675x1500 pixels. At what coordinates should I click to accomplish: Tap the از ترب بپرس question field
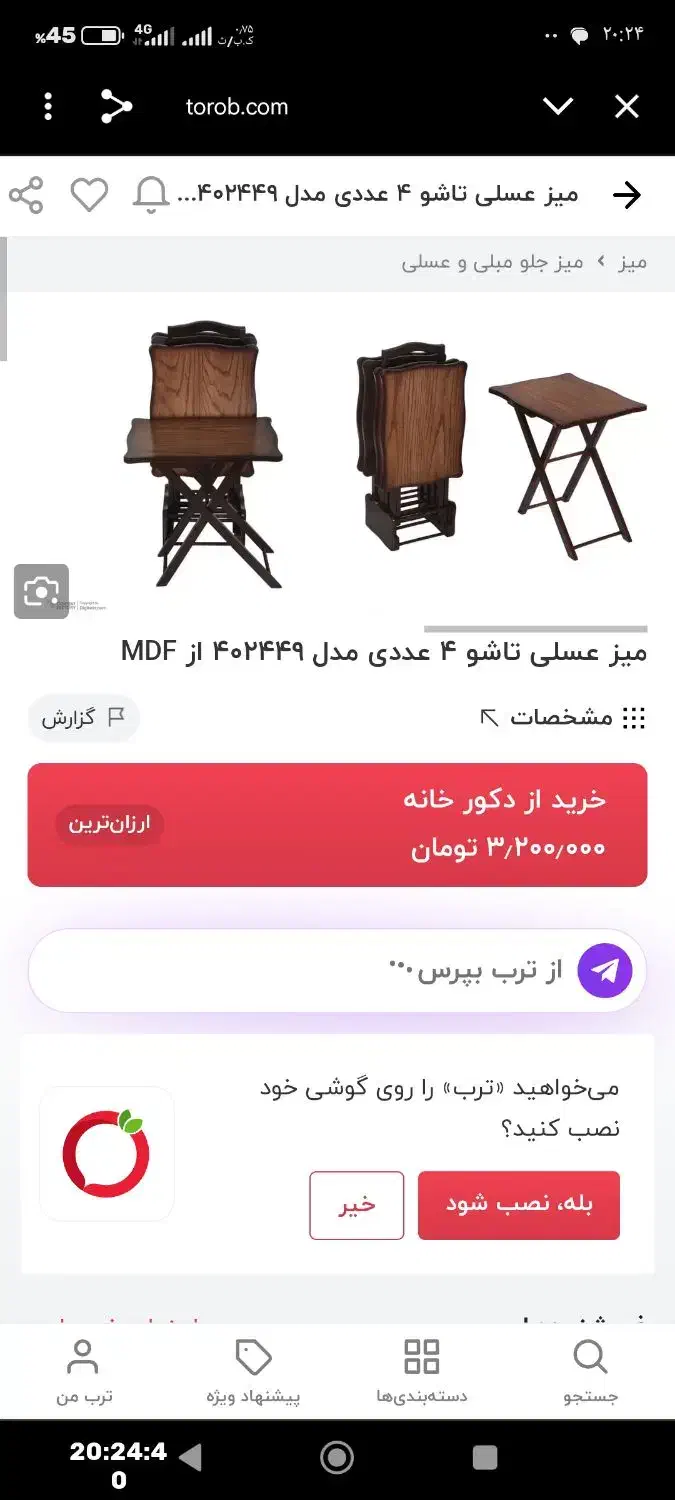point(300,970)
